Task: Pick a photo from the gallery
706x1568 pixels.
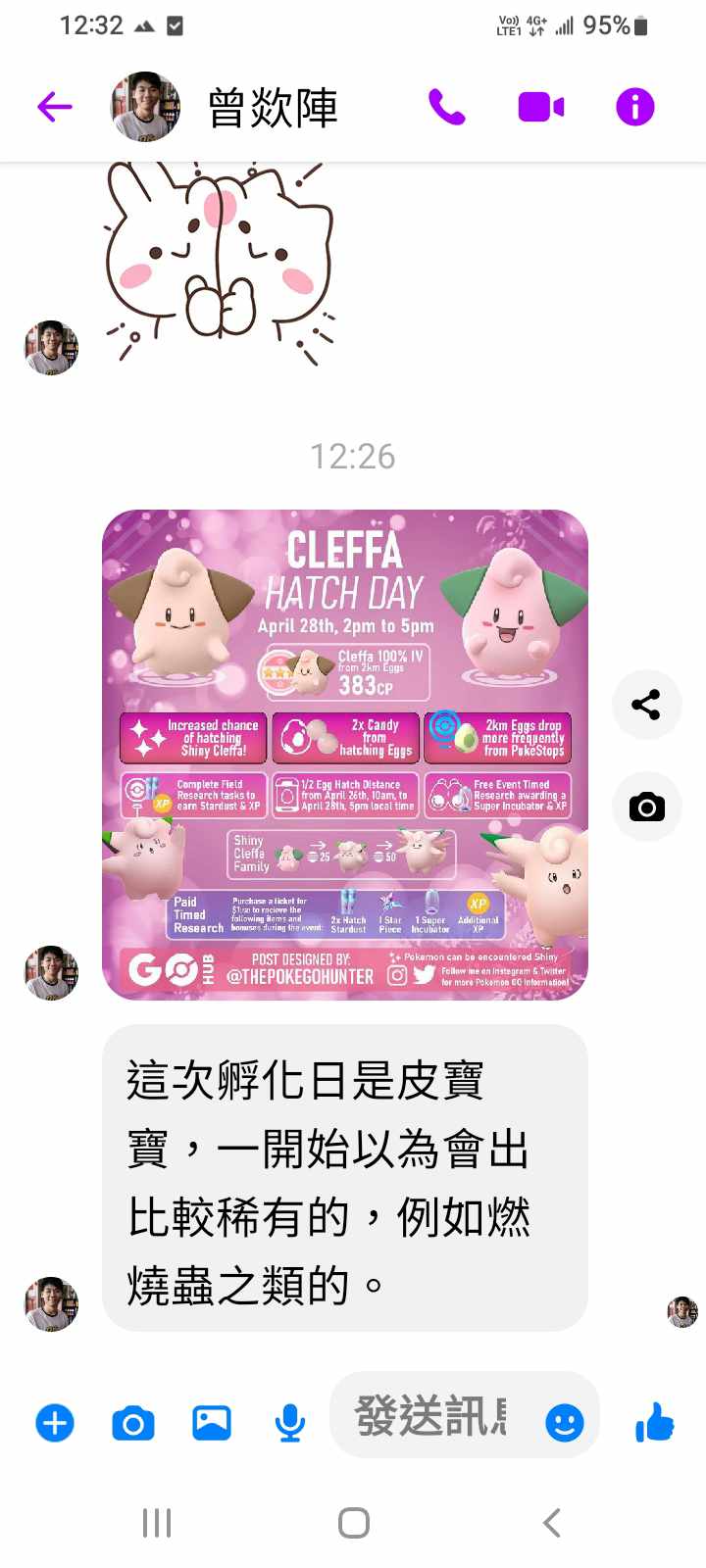Action: click(211, 1422)
